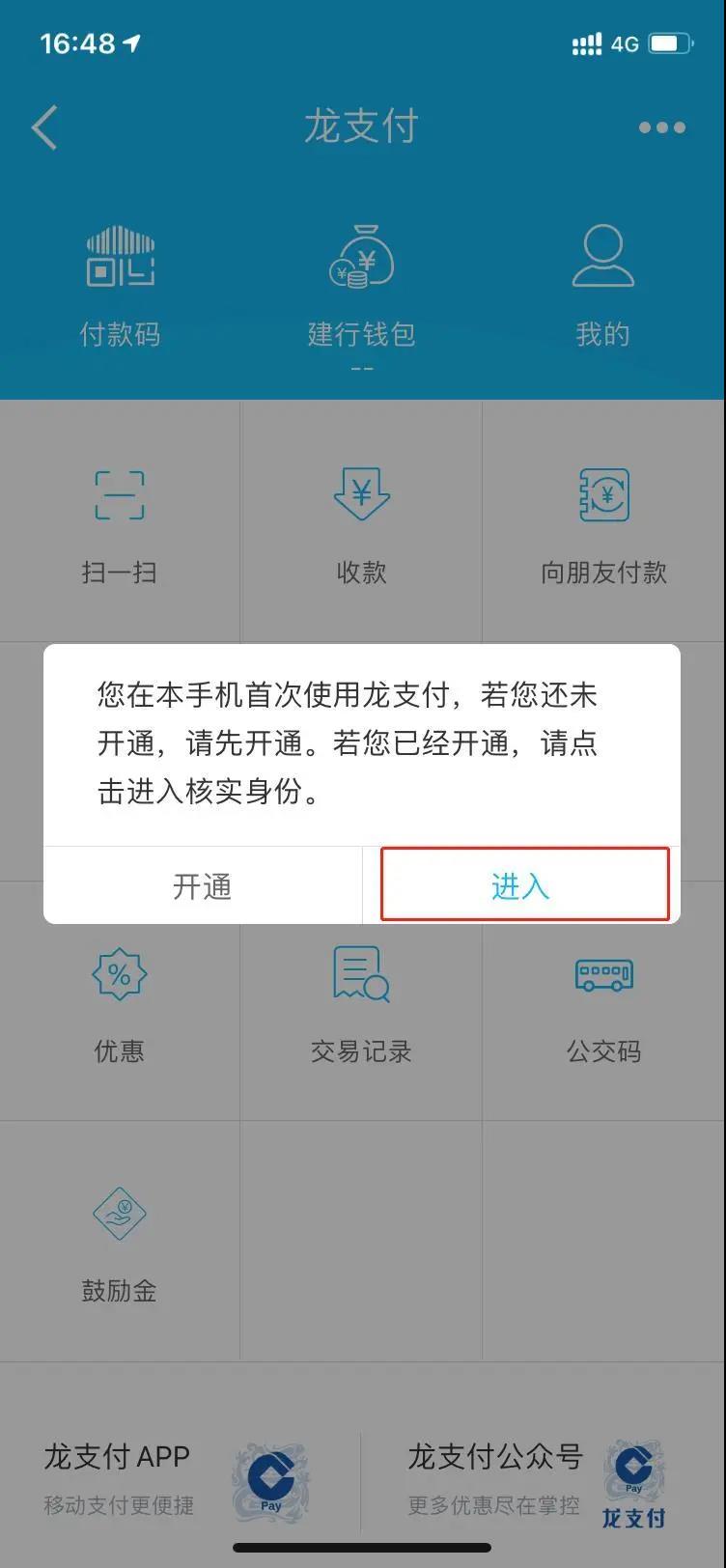
Task: Open 公交码 bus code
Action: pyautogui.click(x=603, y=999)
